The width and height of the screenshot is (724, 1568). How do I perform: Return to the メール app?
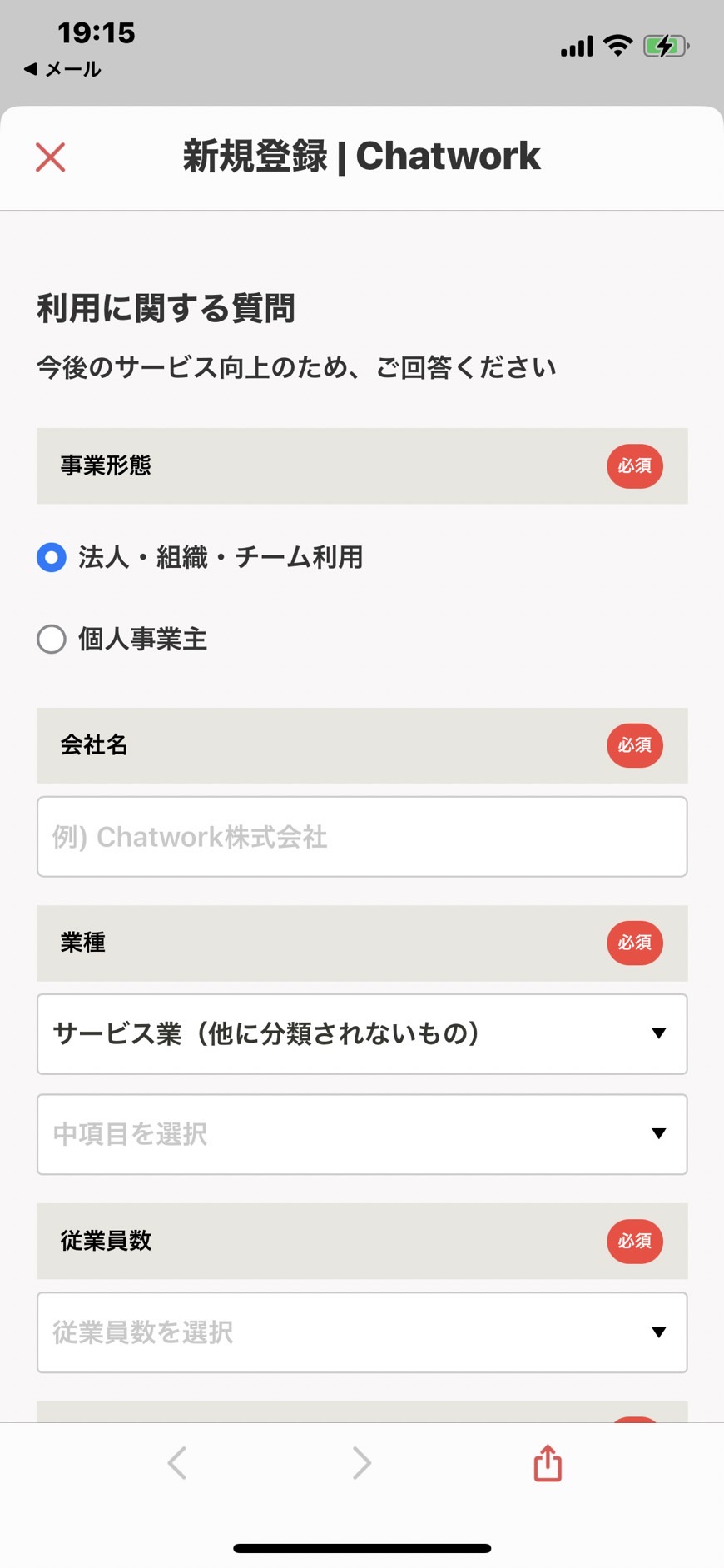coord(62,69)
